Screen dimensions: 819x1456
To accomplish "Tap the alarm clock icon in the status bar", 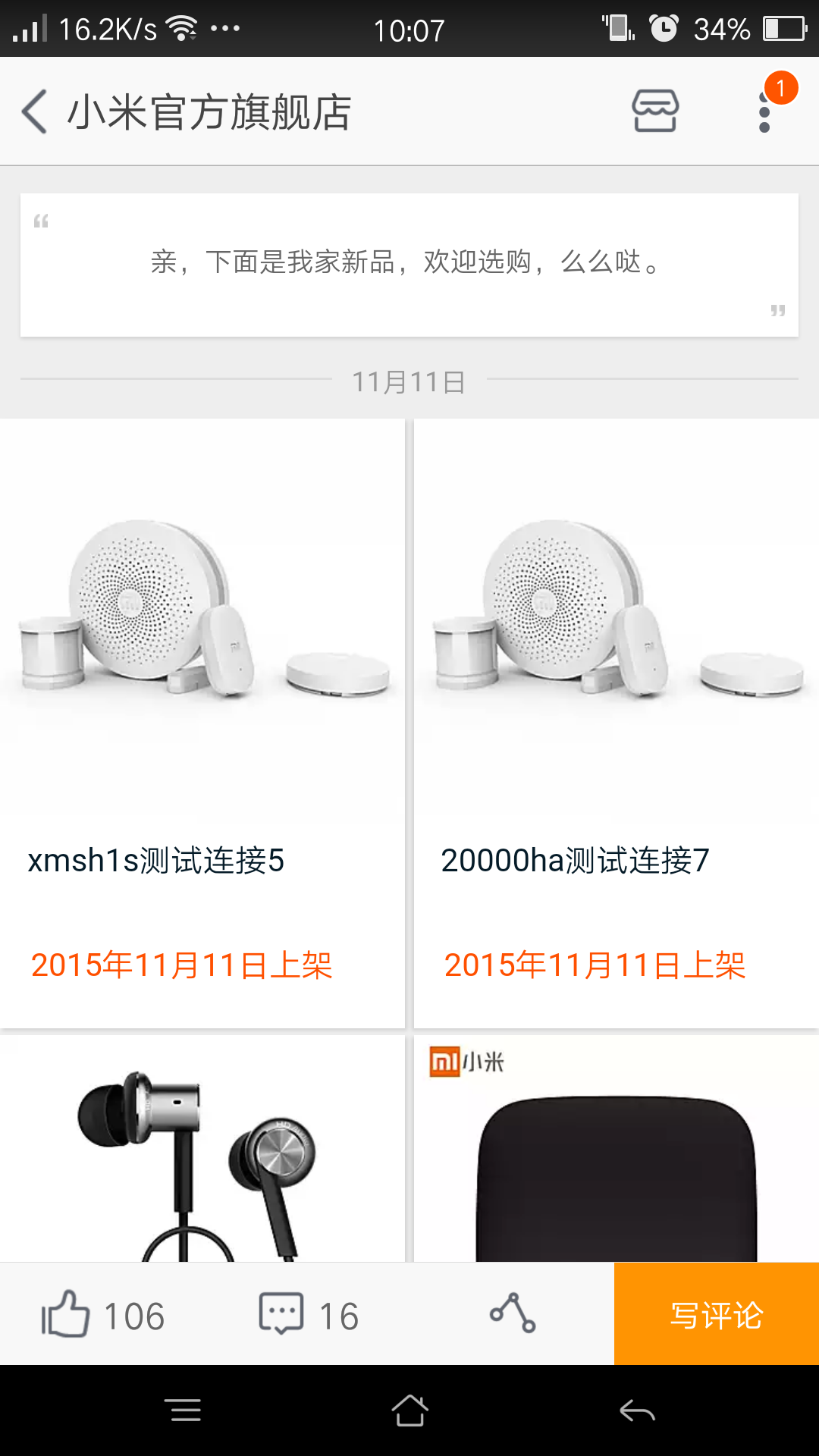I will (x=663, y=29).
